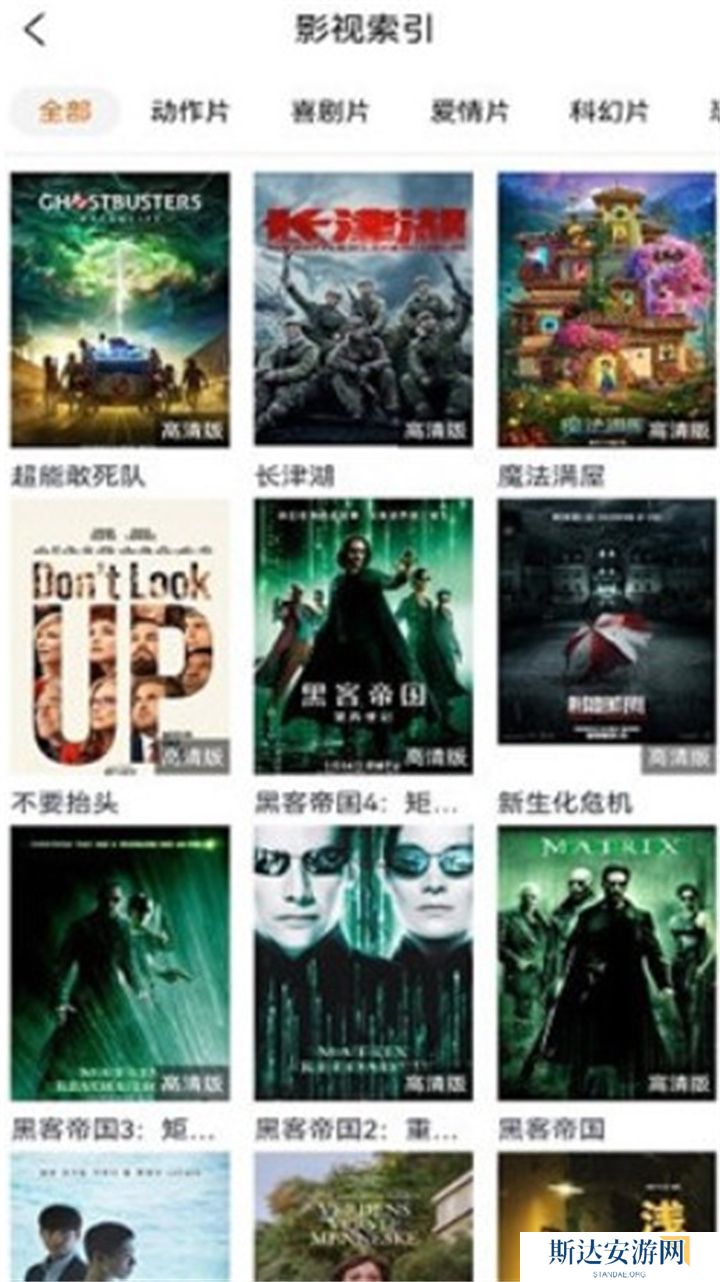This screenshot has width=720, height=1282.
Task: Open the movie 新生化危机
Action: click(x=606, y=622)
